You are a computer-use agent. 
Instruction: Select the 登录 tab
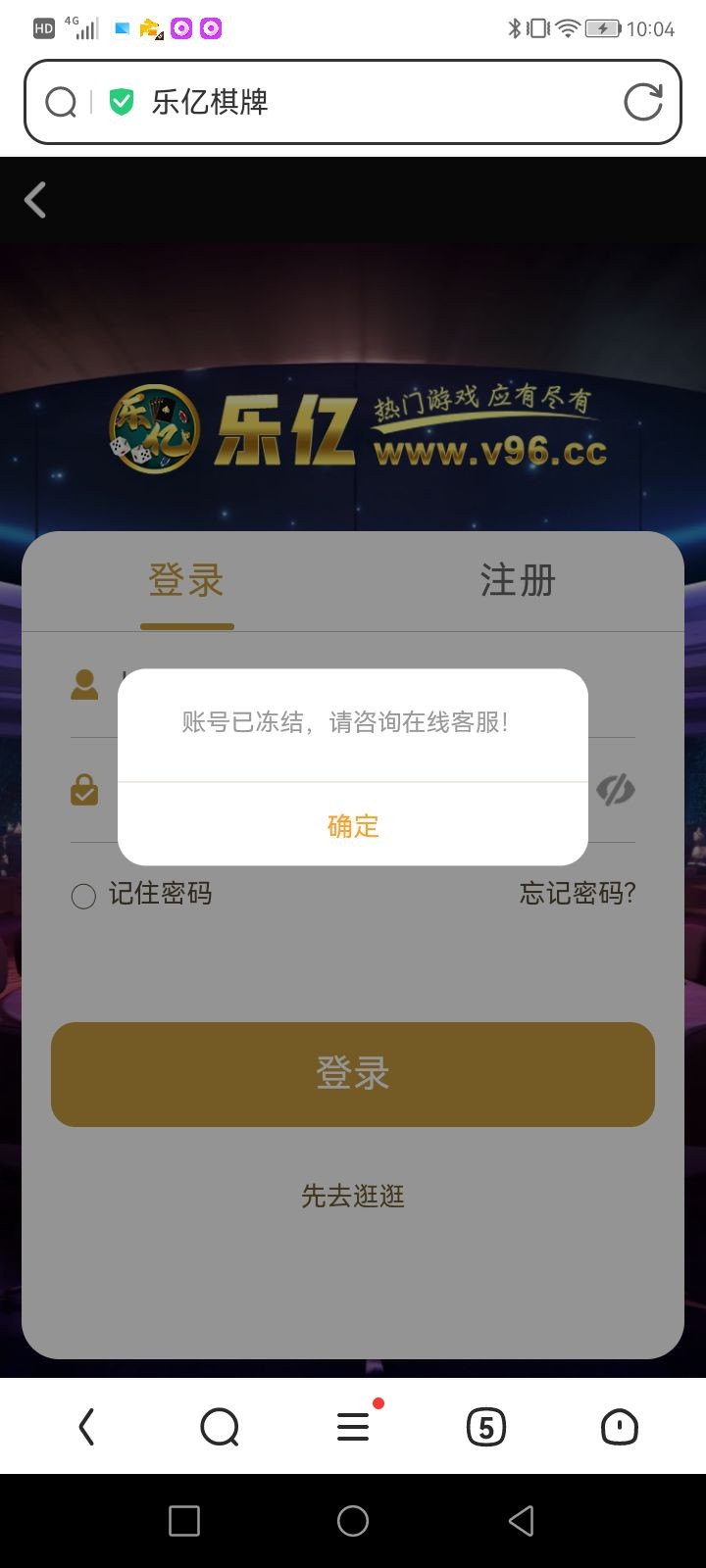(x=186, y=580)
